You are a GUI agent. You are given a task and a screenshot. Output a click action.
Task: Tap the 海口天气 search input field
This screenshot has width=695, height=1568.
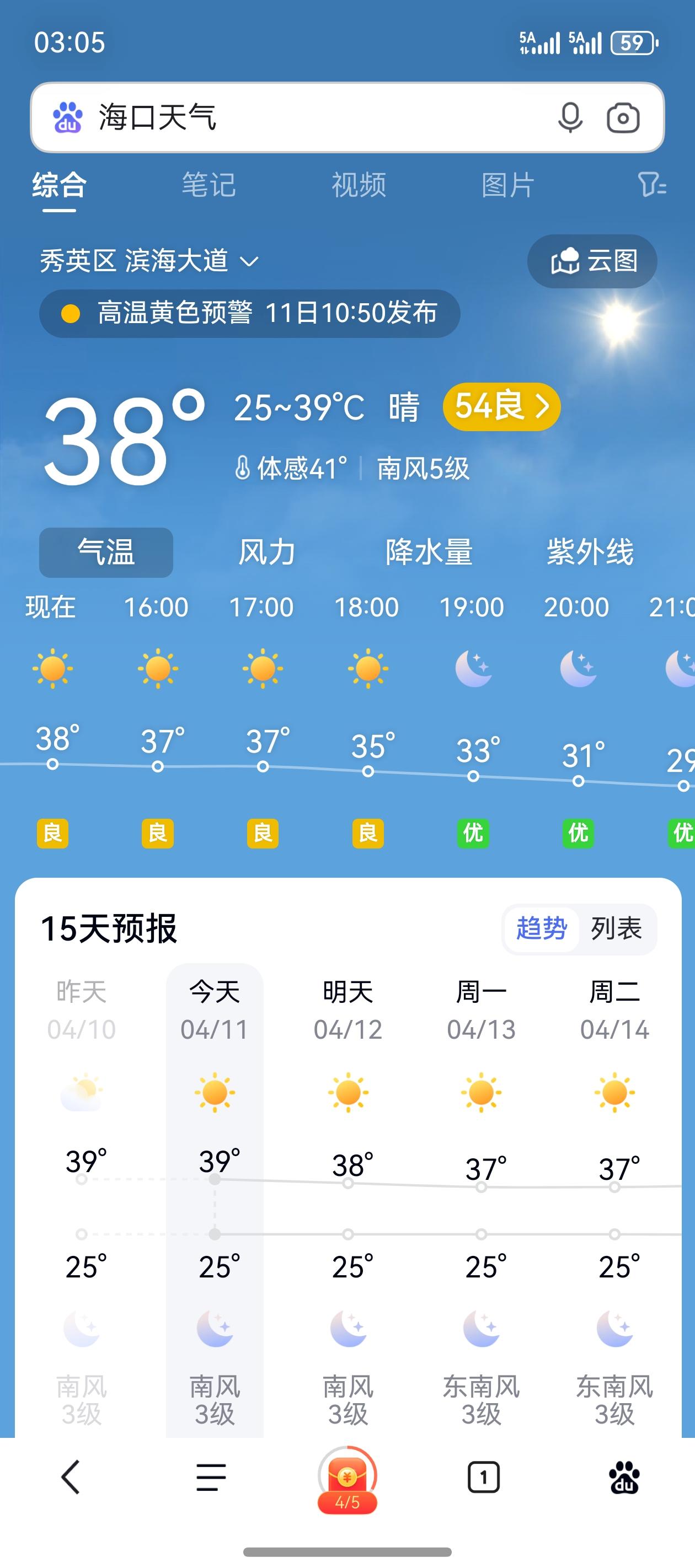[x=244, y=118]
